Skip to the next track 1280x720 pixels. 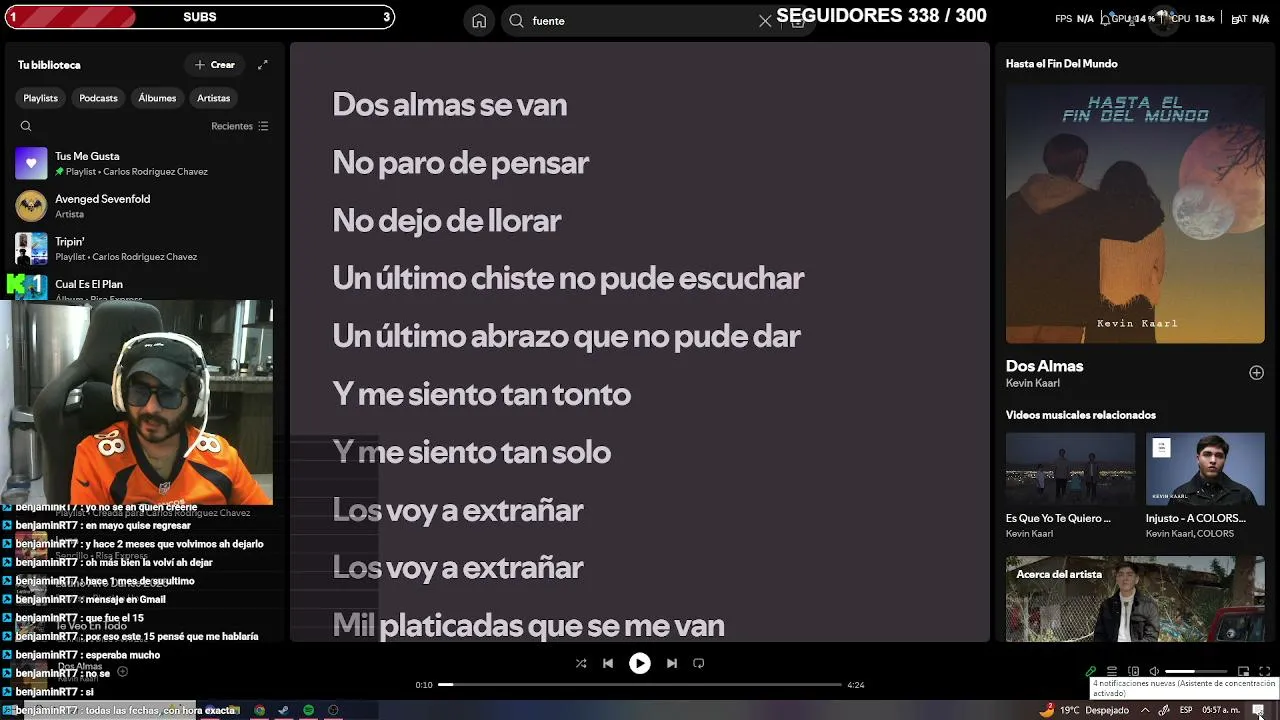672,663
